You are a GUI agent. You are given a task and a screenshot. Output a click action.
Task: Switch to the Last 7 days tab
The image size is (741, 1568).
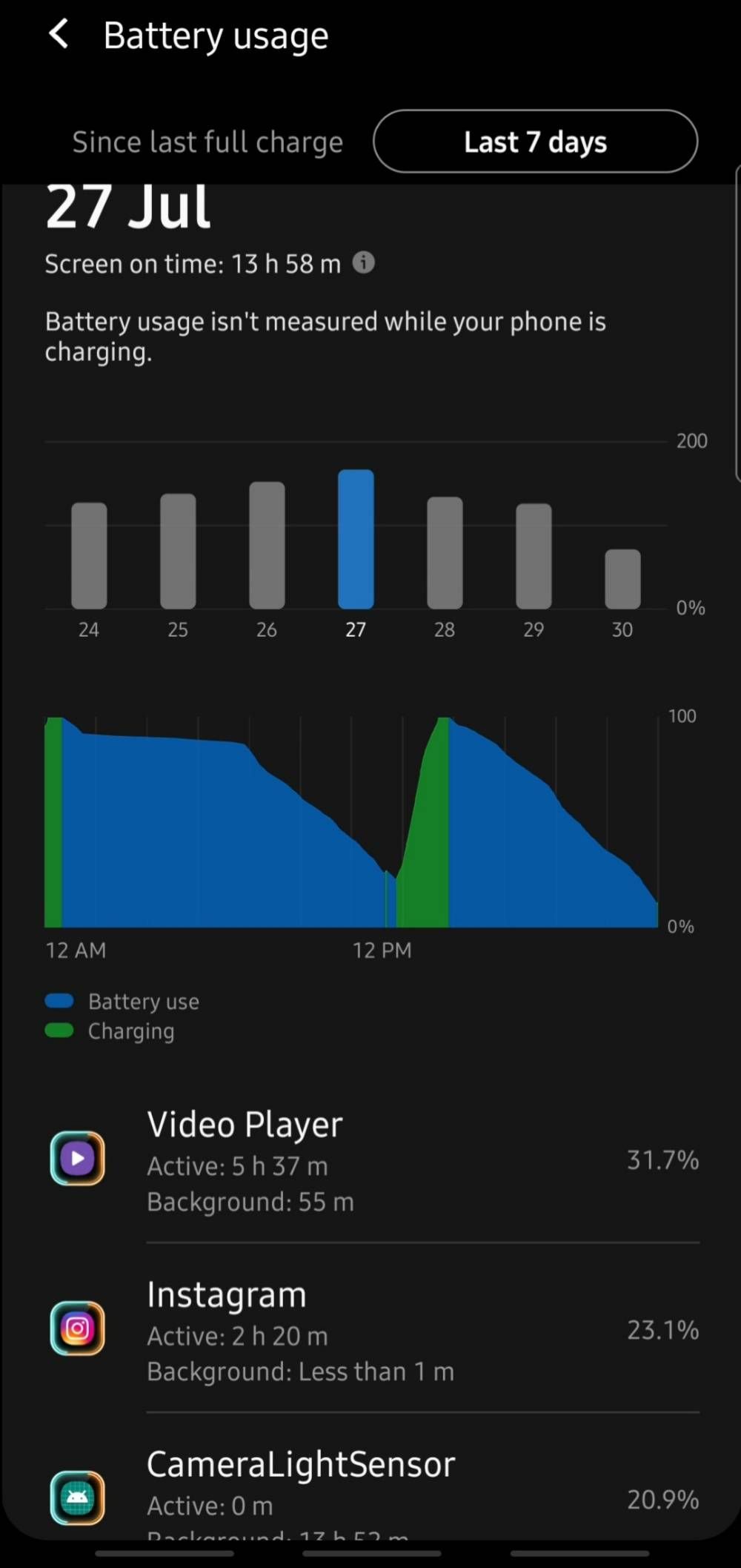[x=536, y=142]
